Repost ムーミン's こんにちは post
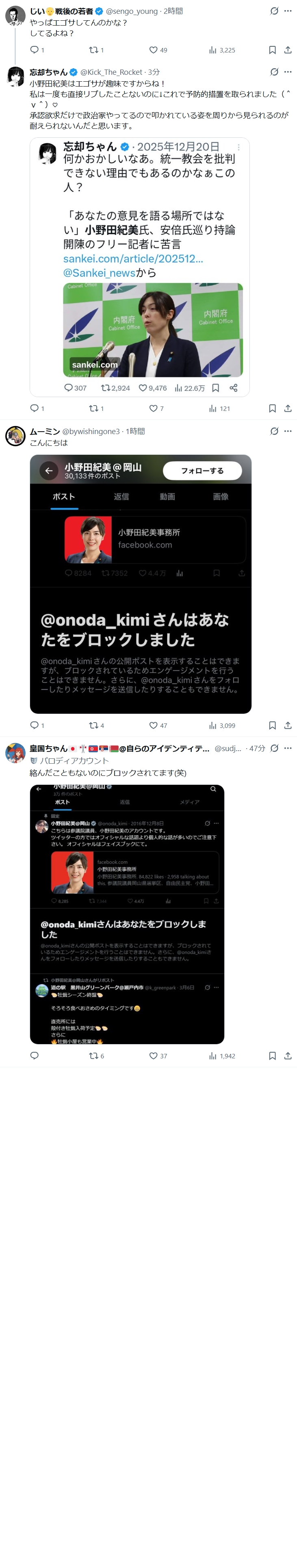Viewport: 297px width, 1568px height. (x=94, y=725)
